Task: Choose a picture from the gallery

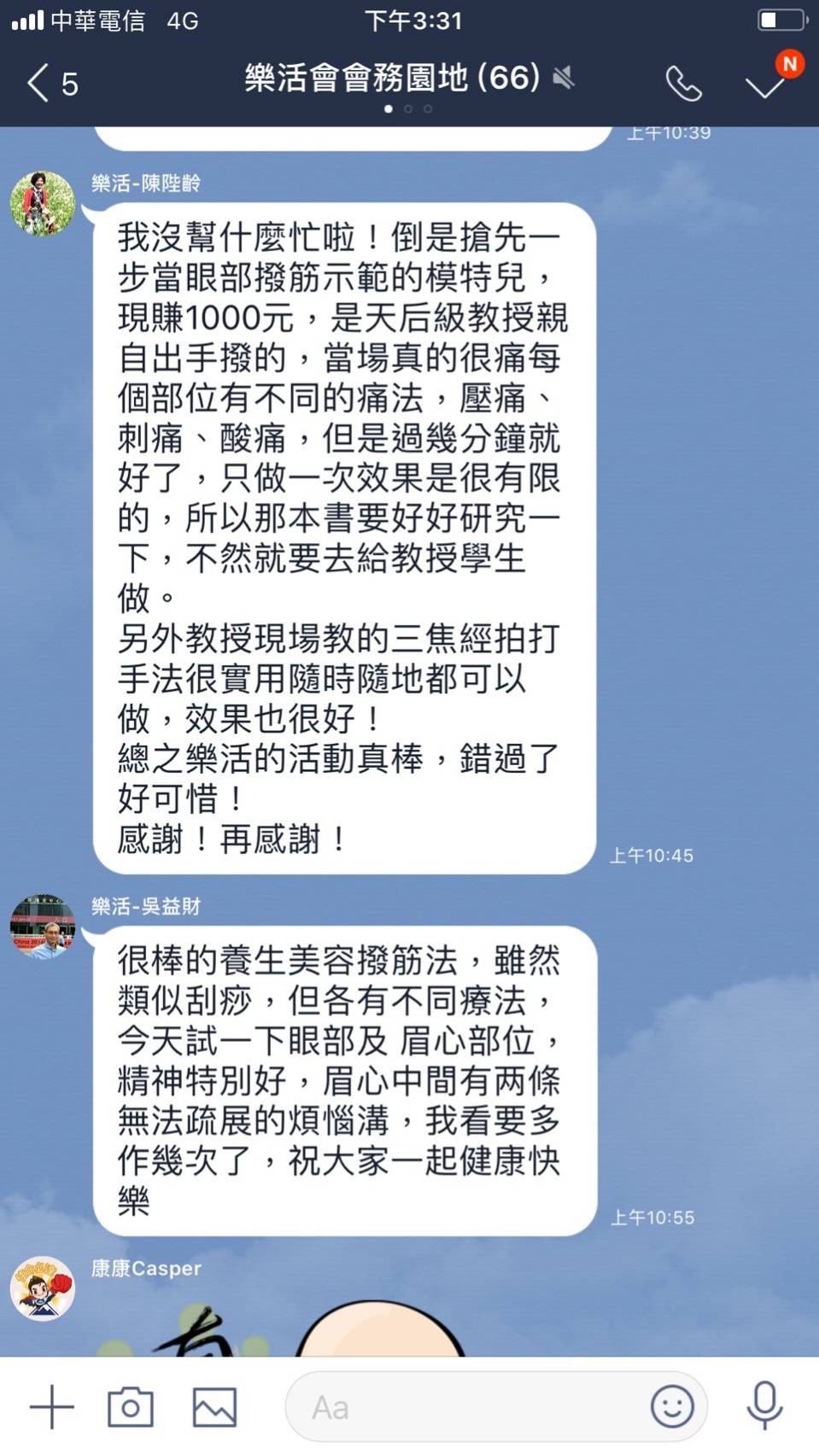Action: 214,1406
